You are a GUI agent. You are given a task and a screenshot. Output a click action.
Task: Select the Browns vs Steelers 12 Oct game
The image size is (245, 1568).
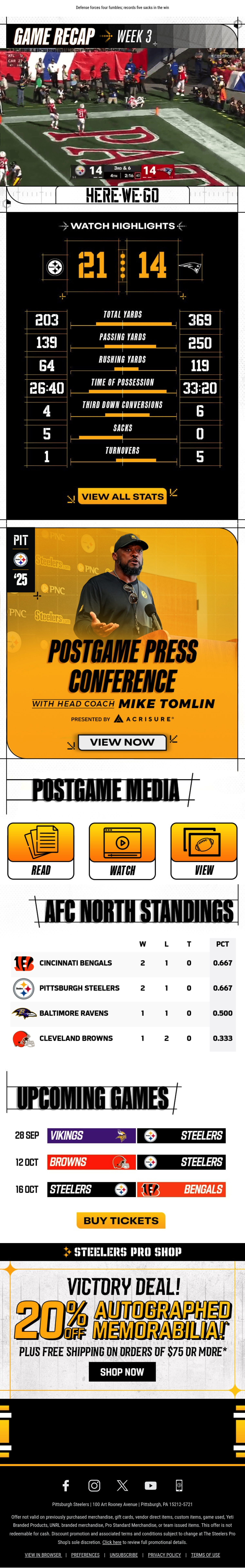click(x=137, y=1162)
